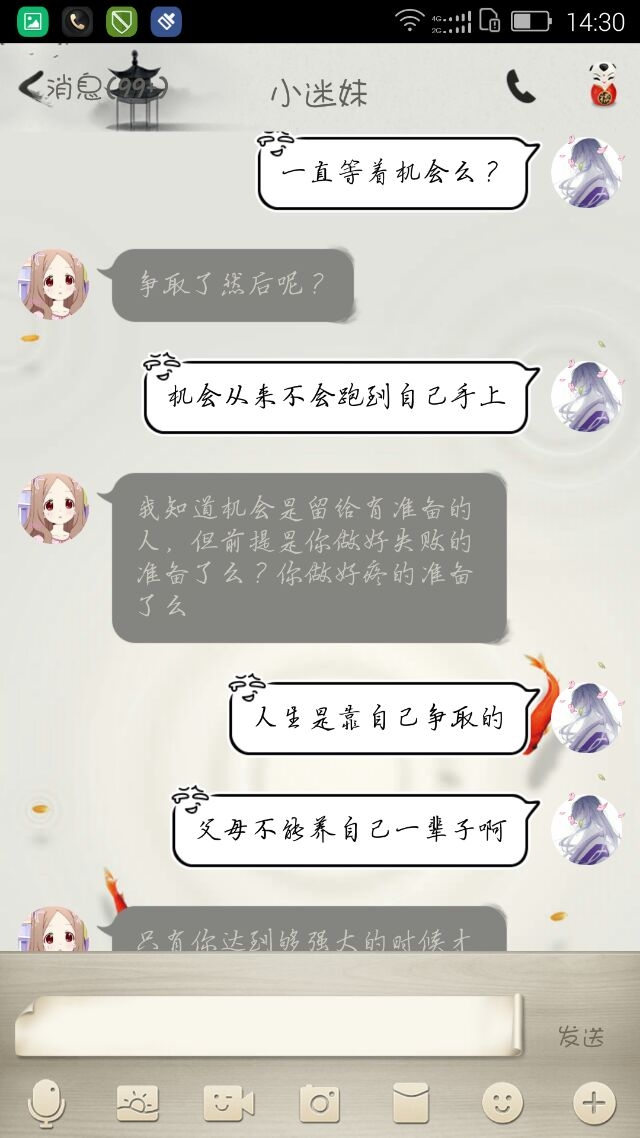
Task: Start a voice call with 小迷妹
Action: point(521,87)
